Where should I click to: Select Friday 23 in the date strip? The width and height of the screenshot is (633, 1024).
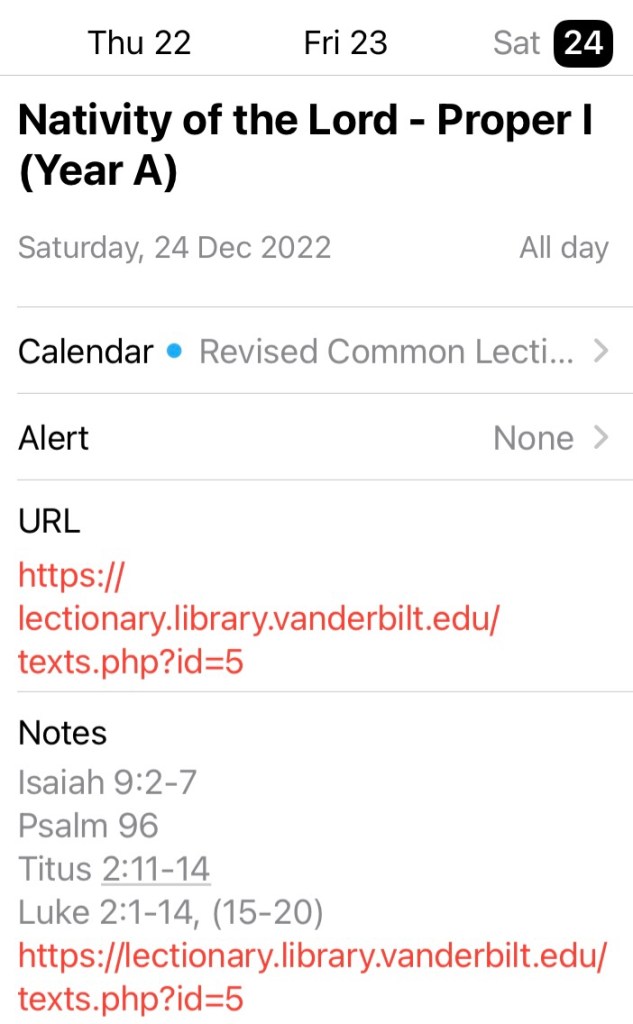coord(345,43)
